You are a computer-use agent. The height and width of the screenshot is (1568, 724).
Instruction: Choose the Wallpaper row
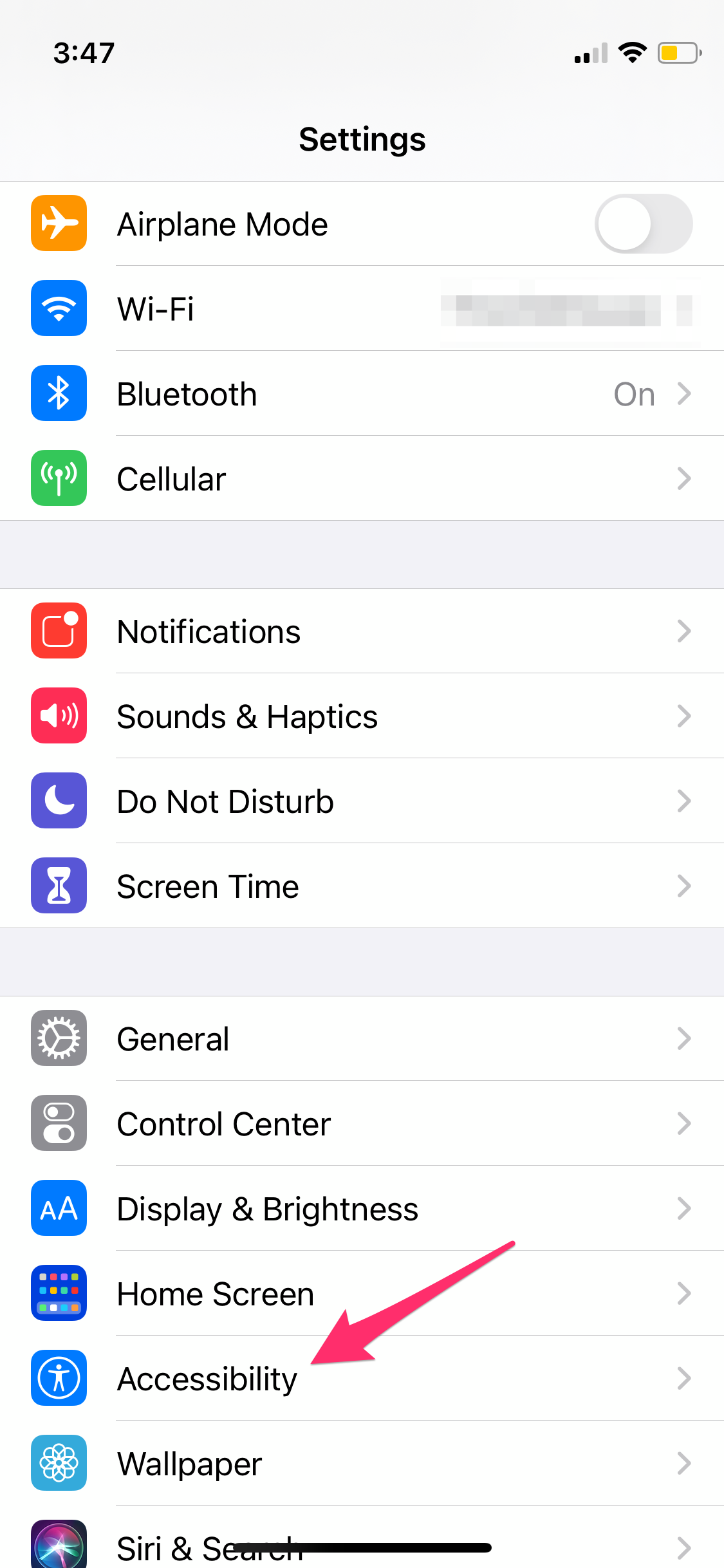coord(362,1464)
